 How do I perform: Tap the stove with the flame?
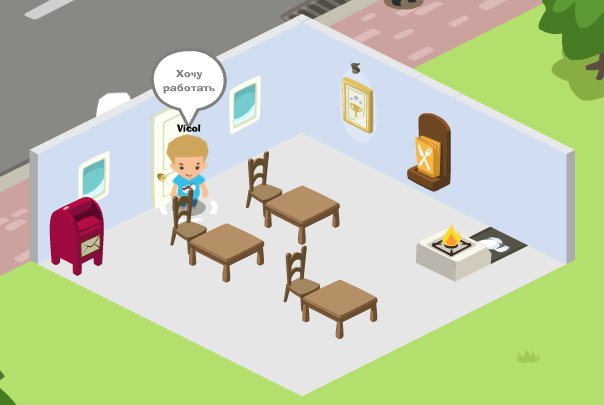click(453, 249)
